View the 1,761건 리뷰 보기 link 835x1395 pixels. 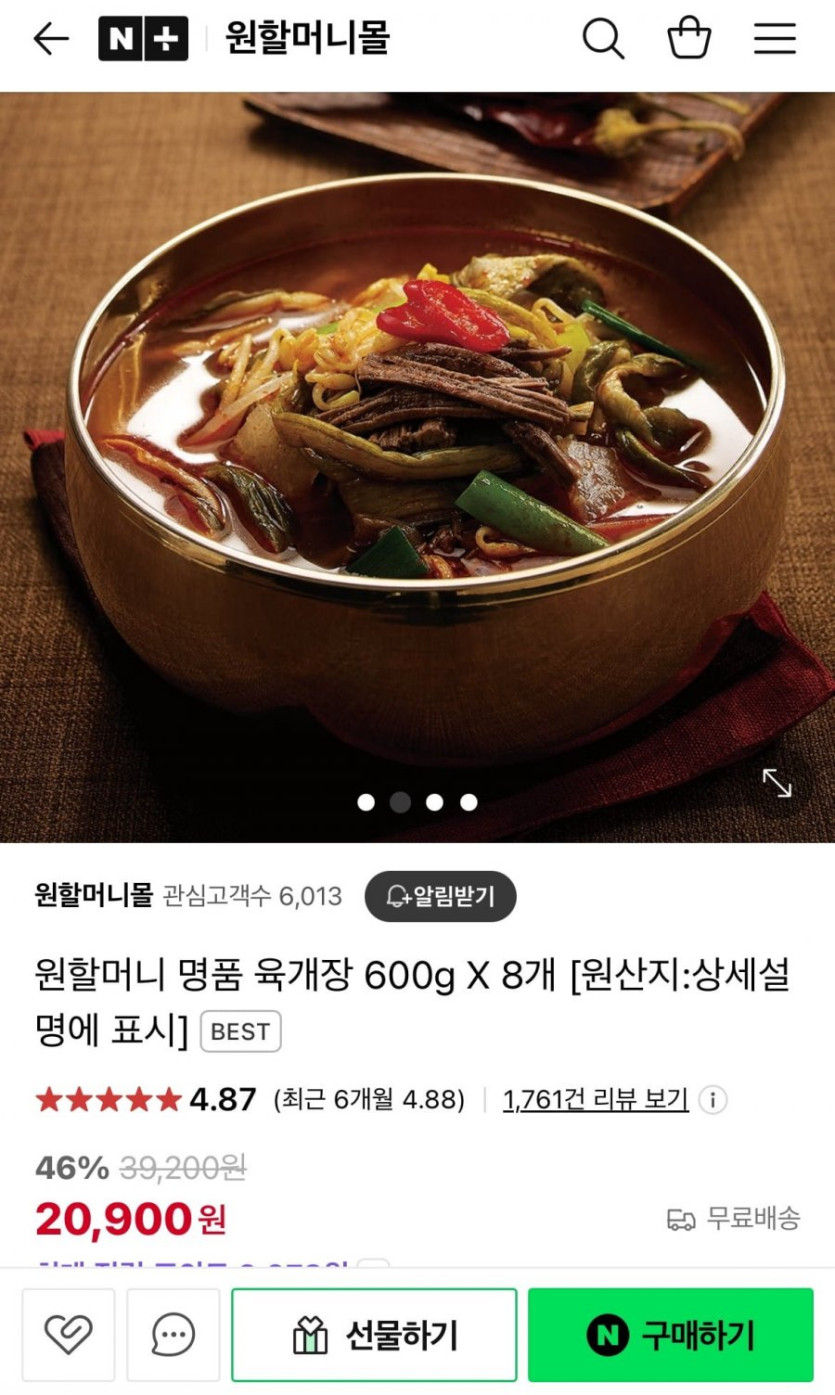click(595, 1100)
